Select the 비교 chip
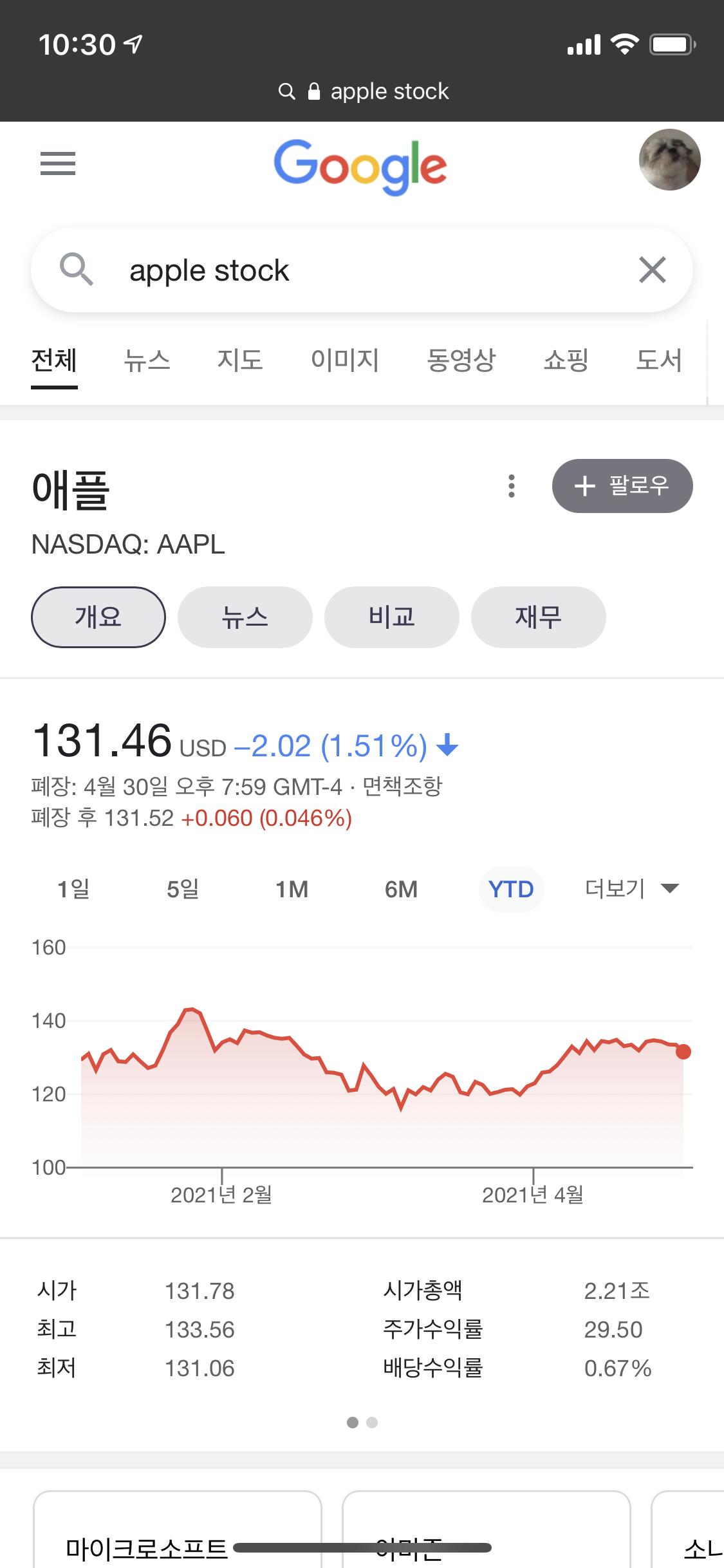This screenshot has height=1568, width=724. 392,617
